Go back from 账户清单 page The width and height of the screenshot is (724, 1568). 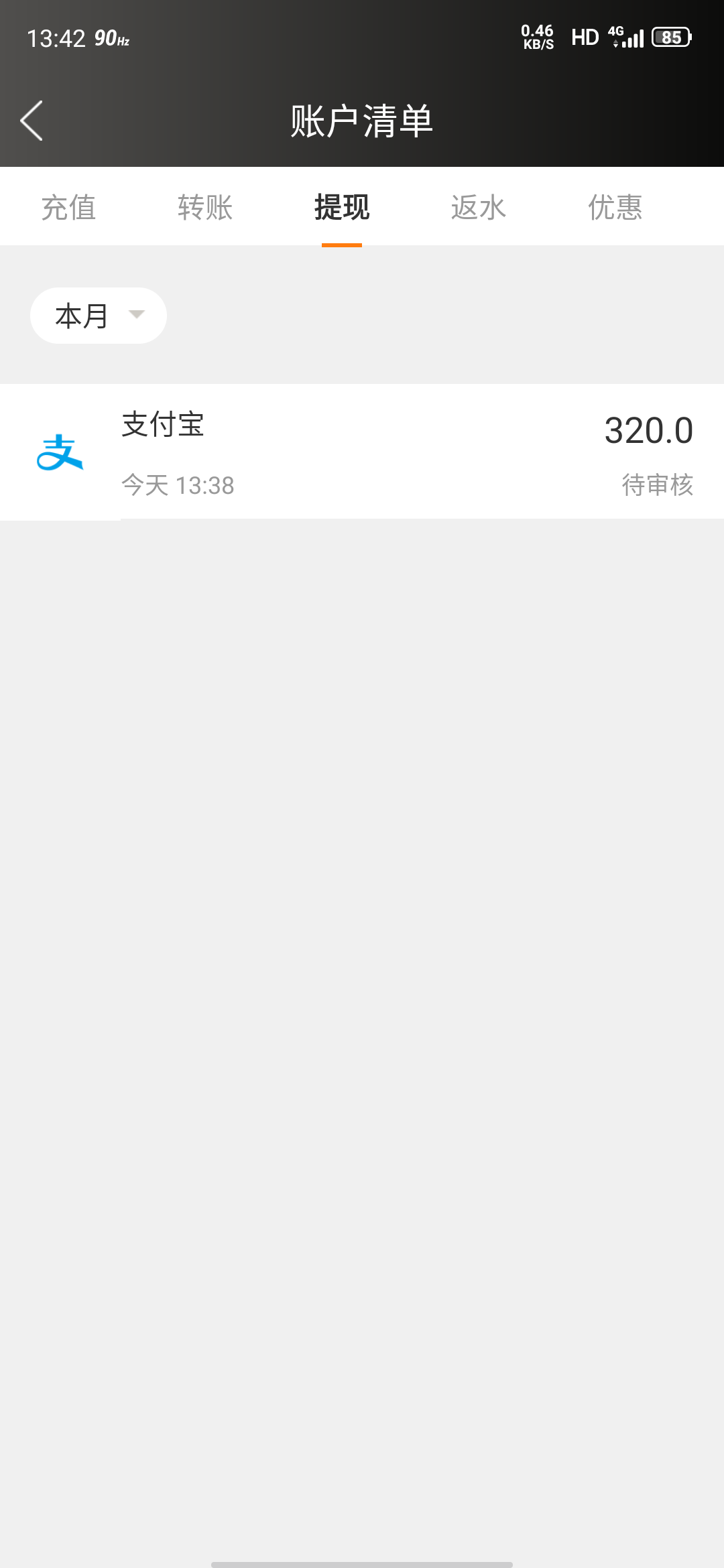pos(32,121)
